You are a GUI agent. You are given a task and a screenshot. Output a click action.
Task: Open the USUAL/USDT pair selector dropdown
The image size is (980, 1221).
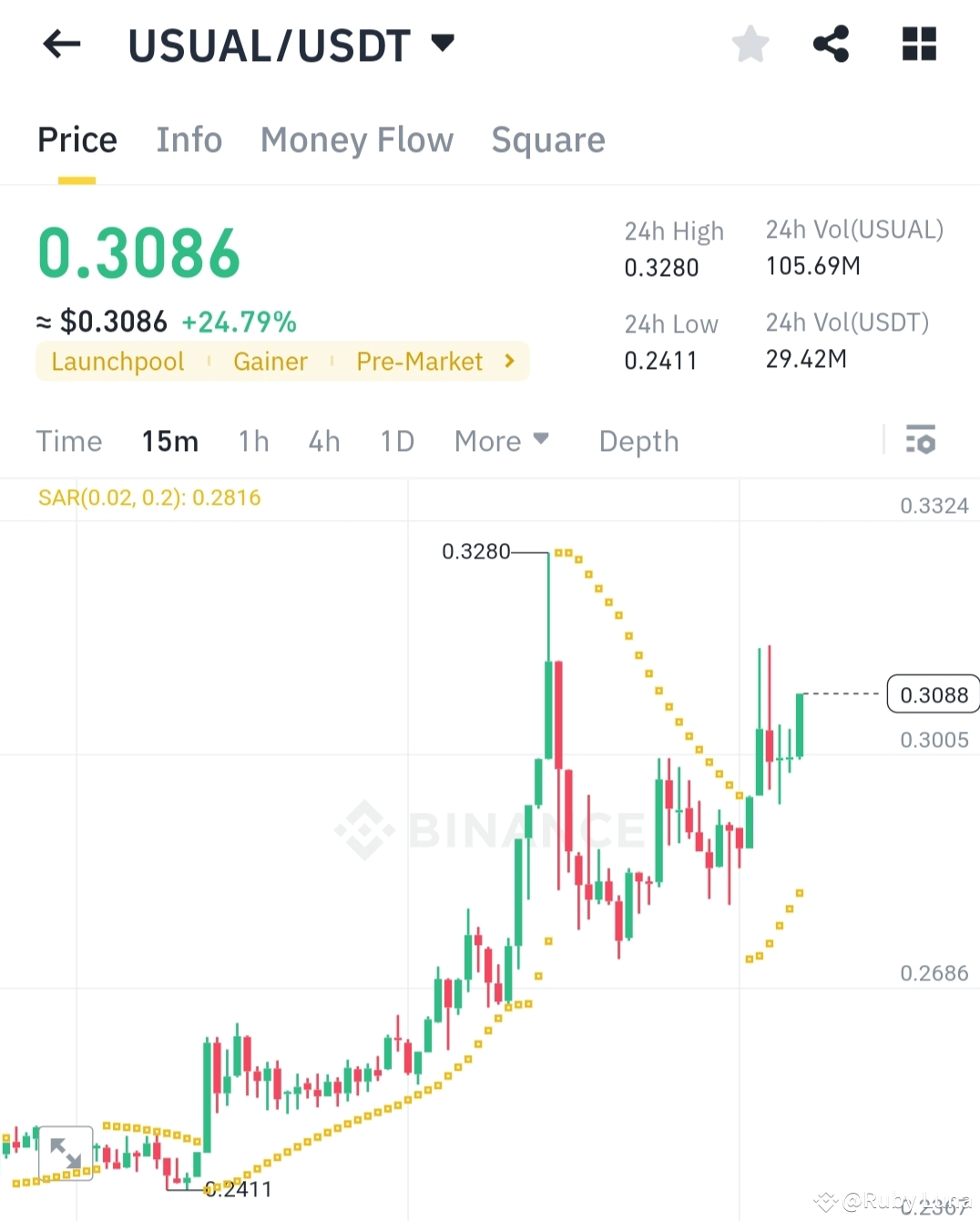pyautogui.click(x=443, y=42)
